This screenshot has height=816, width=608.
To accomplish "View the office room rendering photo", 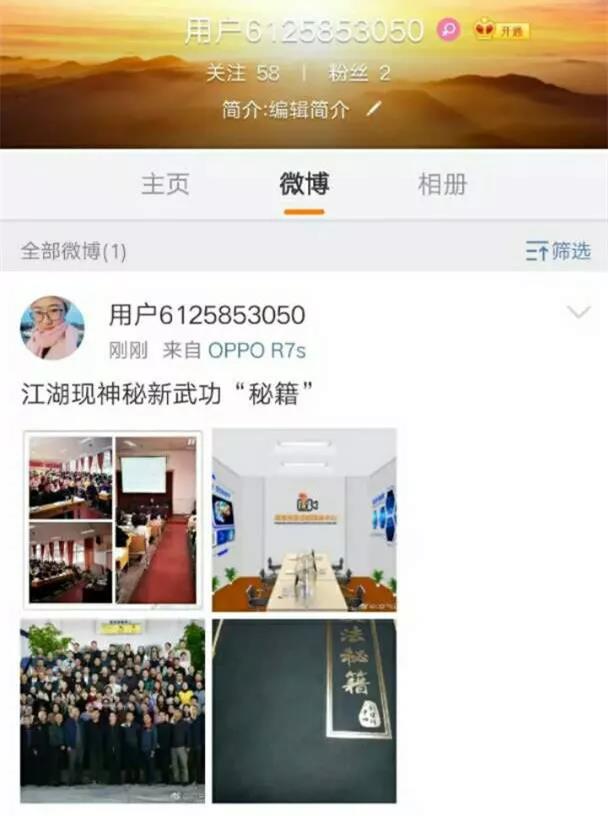I will 304,520.
